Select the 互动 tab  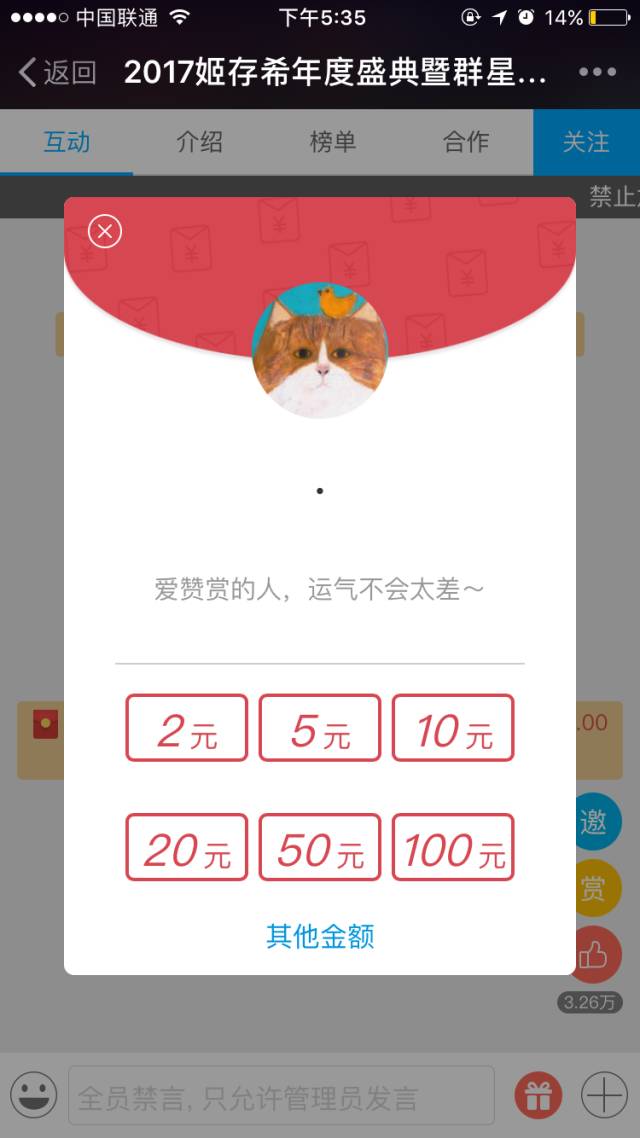(x=67, y=142)
